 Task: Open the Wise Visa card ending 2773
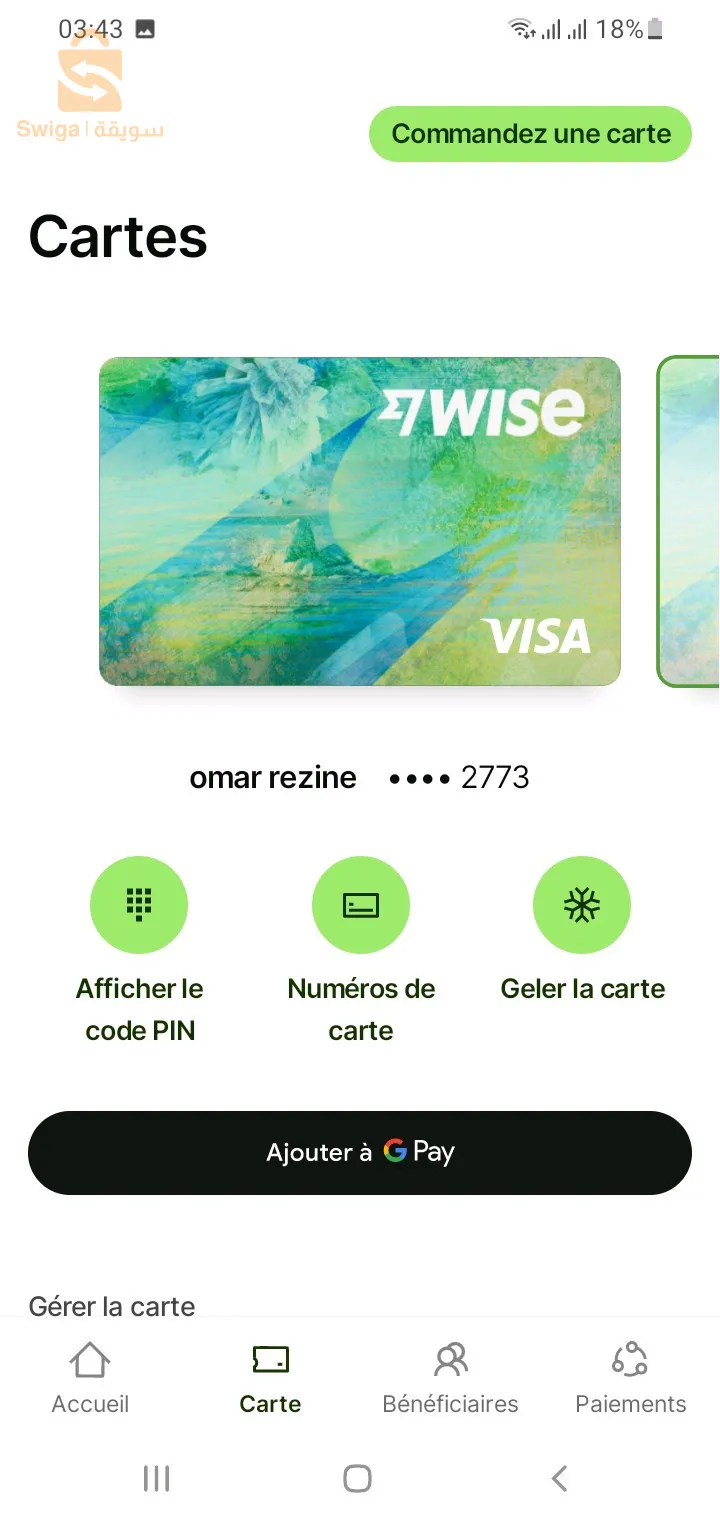pyautogui.click(x=360, y=521)
